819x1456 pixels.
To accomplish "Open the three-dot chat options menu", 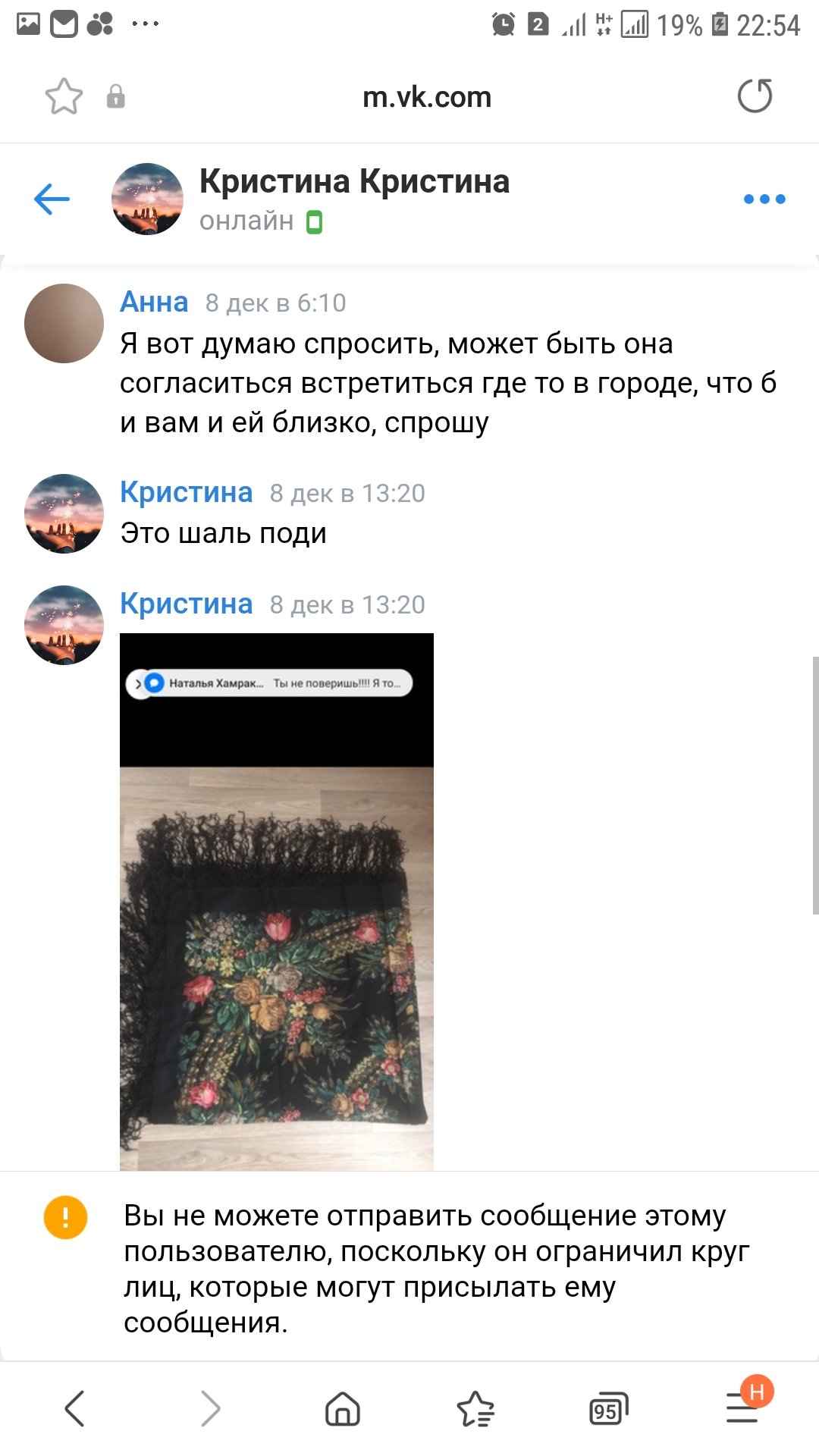I will point(764,199).
